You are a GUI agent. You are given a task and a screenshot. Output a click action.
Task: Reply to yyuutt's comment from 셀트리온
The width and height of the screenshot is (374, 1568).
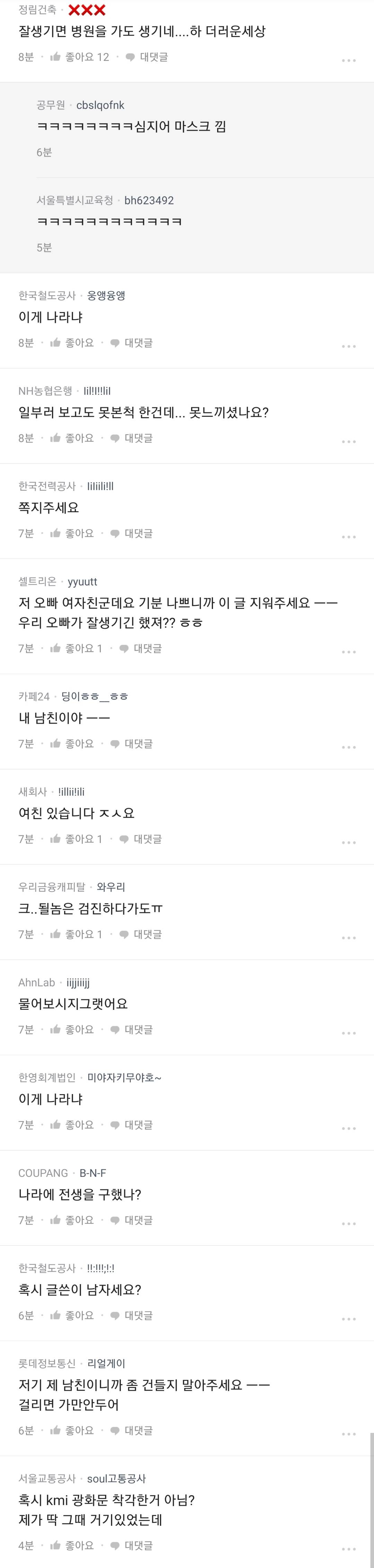coord(141,649)
